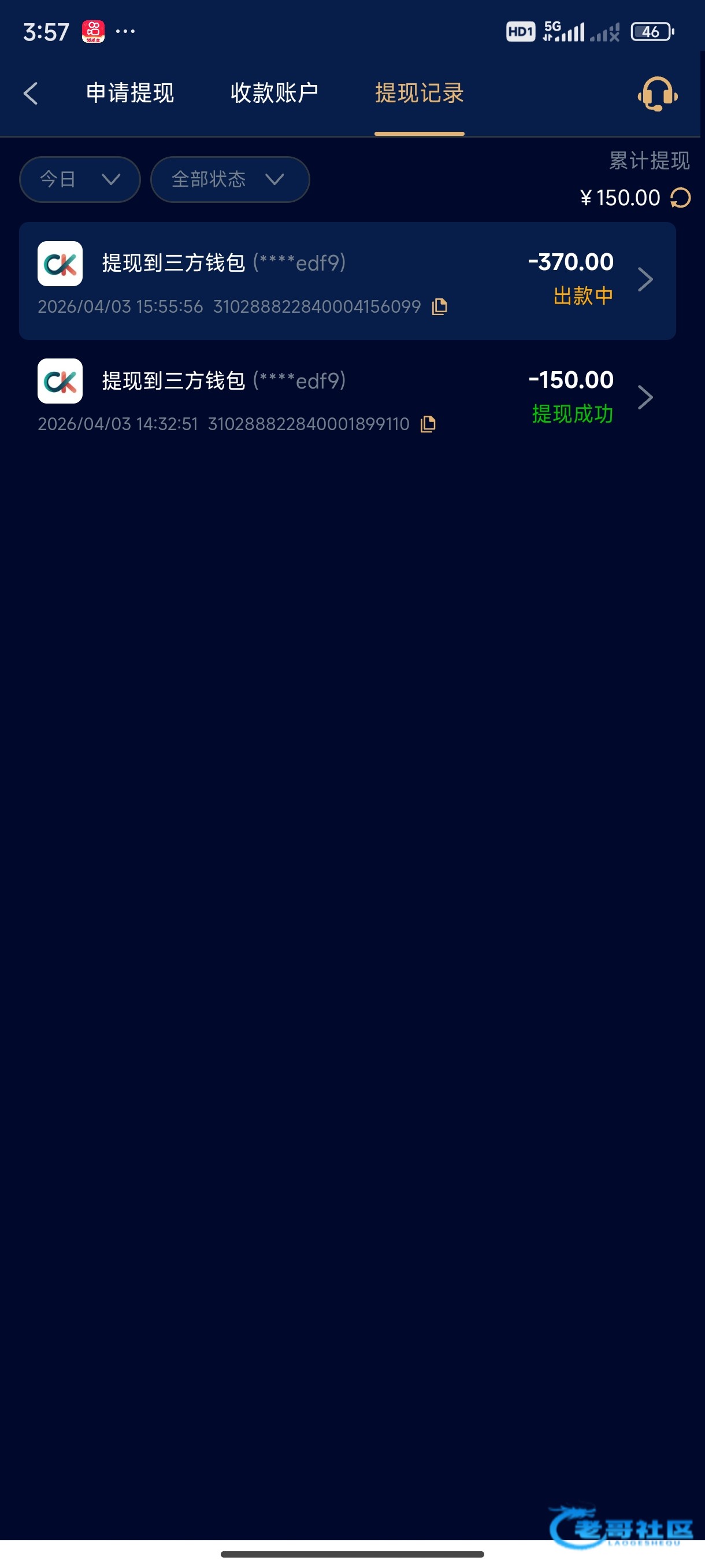
Task: Copy order number ending in 1899110
Action: [428, 424]
